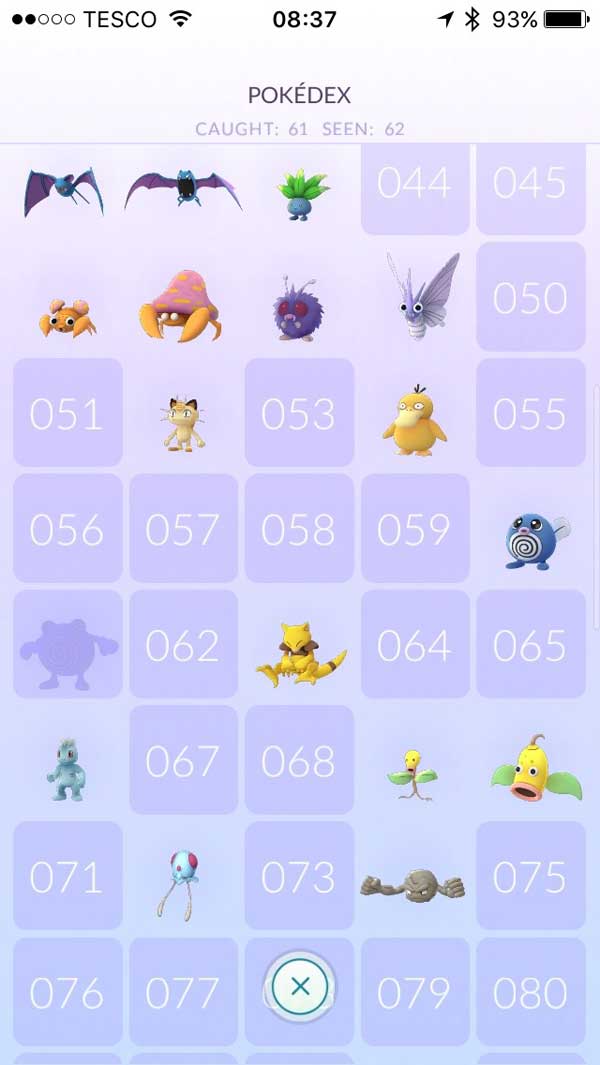This screenshot has width=600, height=1065.
Task: Open Zubat's Pokédex entry
Action: click(x=64, y=192)
